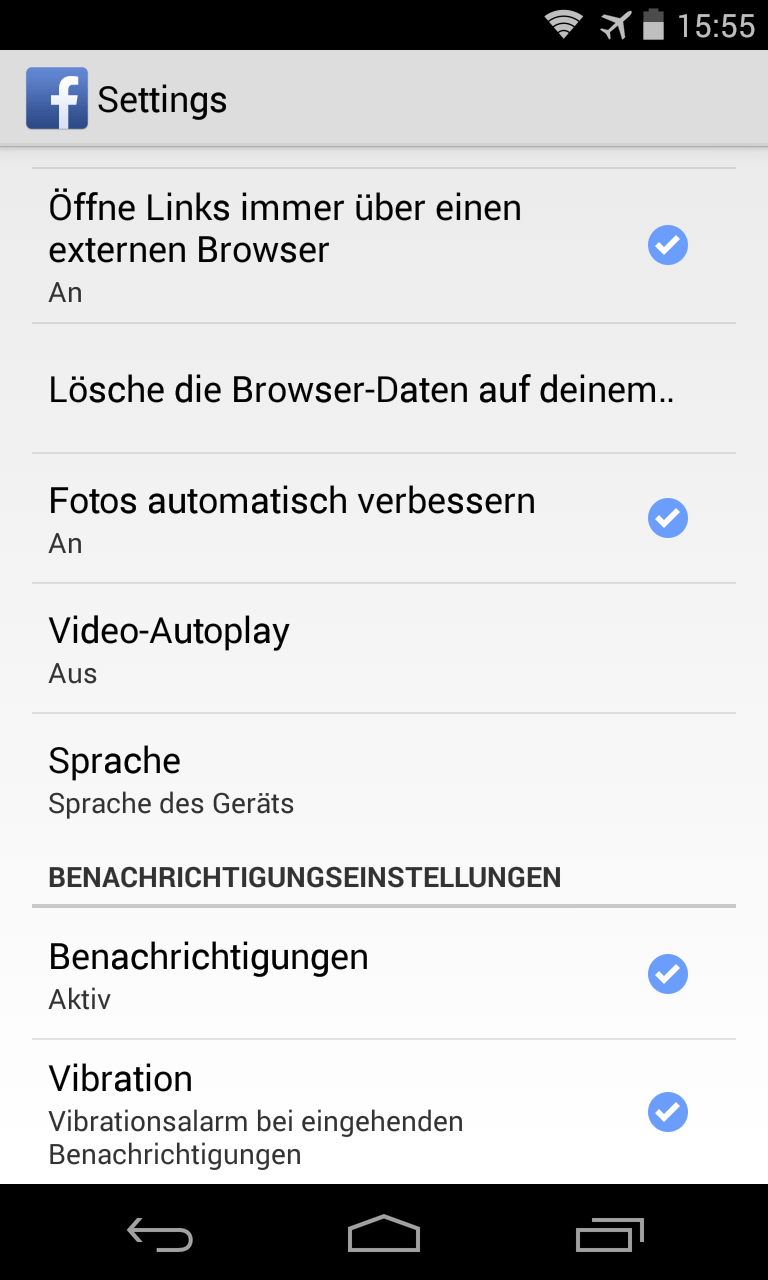Uncheck Öffne Links immer über einen externen Browser
Viewport: 768px width, 1280px height.
pyautogui.click(x=667, y=245)
